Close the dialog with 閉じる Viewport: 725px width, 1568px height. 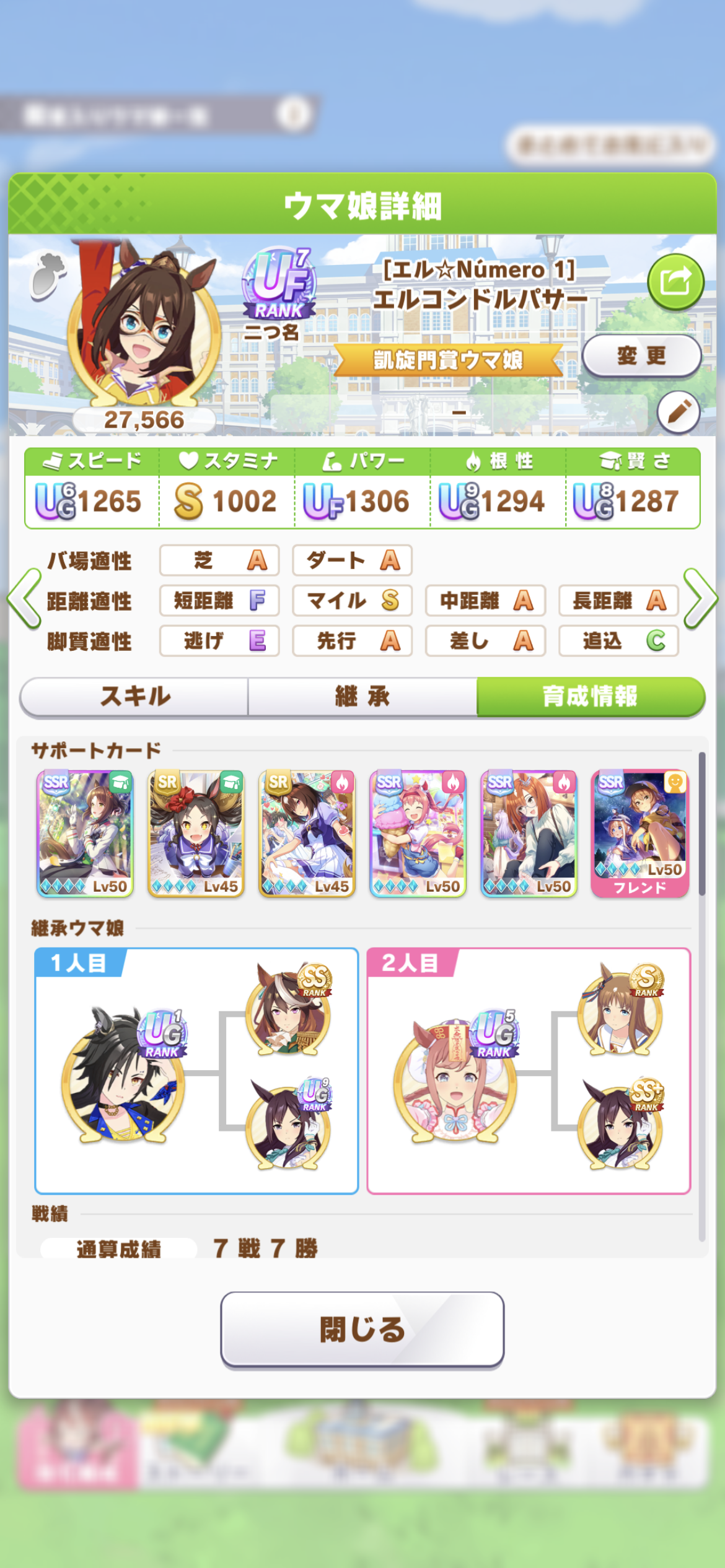click(362, 1329)
